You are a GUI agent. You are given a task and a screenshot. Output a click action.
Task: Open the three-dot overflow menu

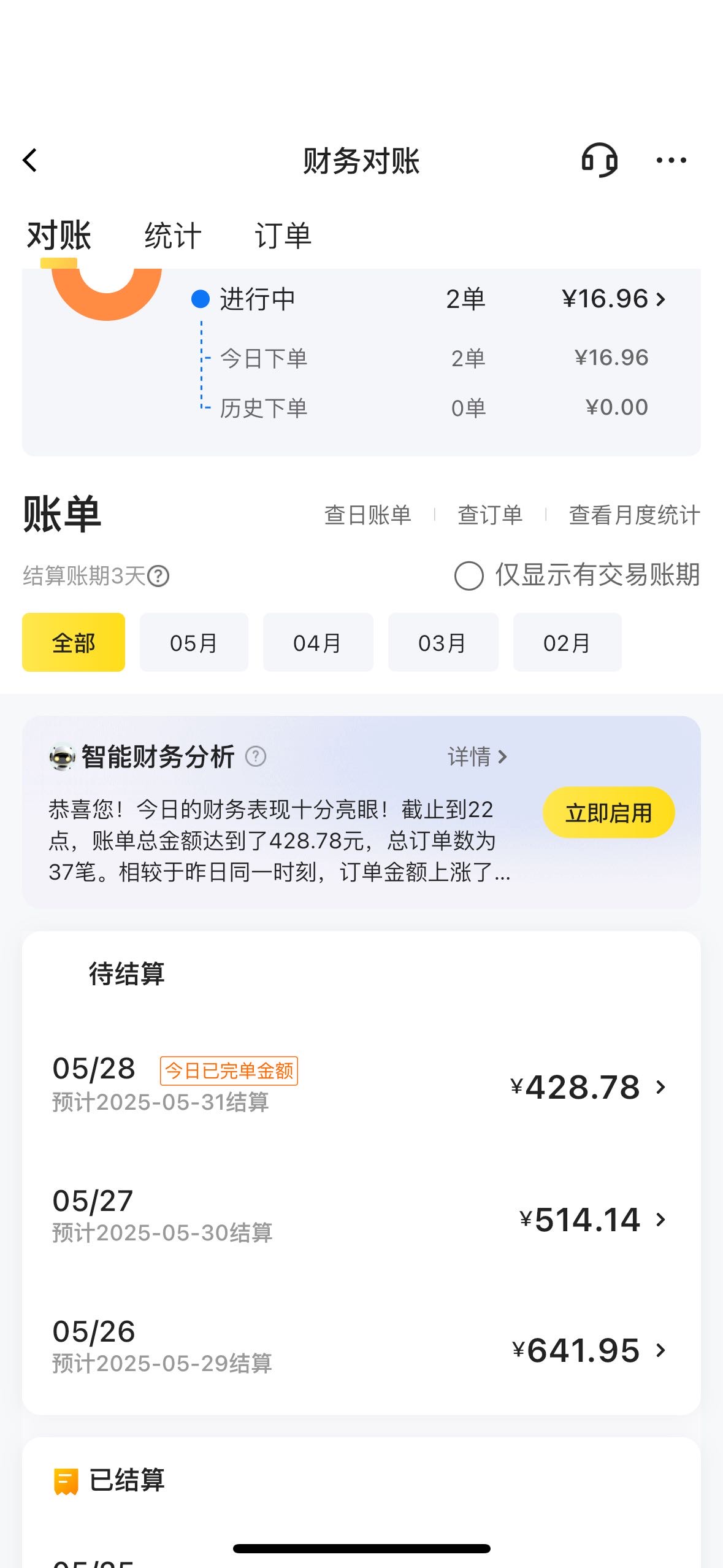671,161
